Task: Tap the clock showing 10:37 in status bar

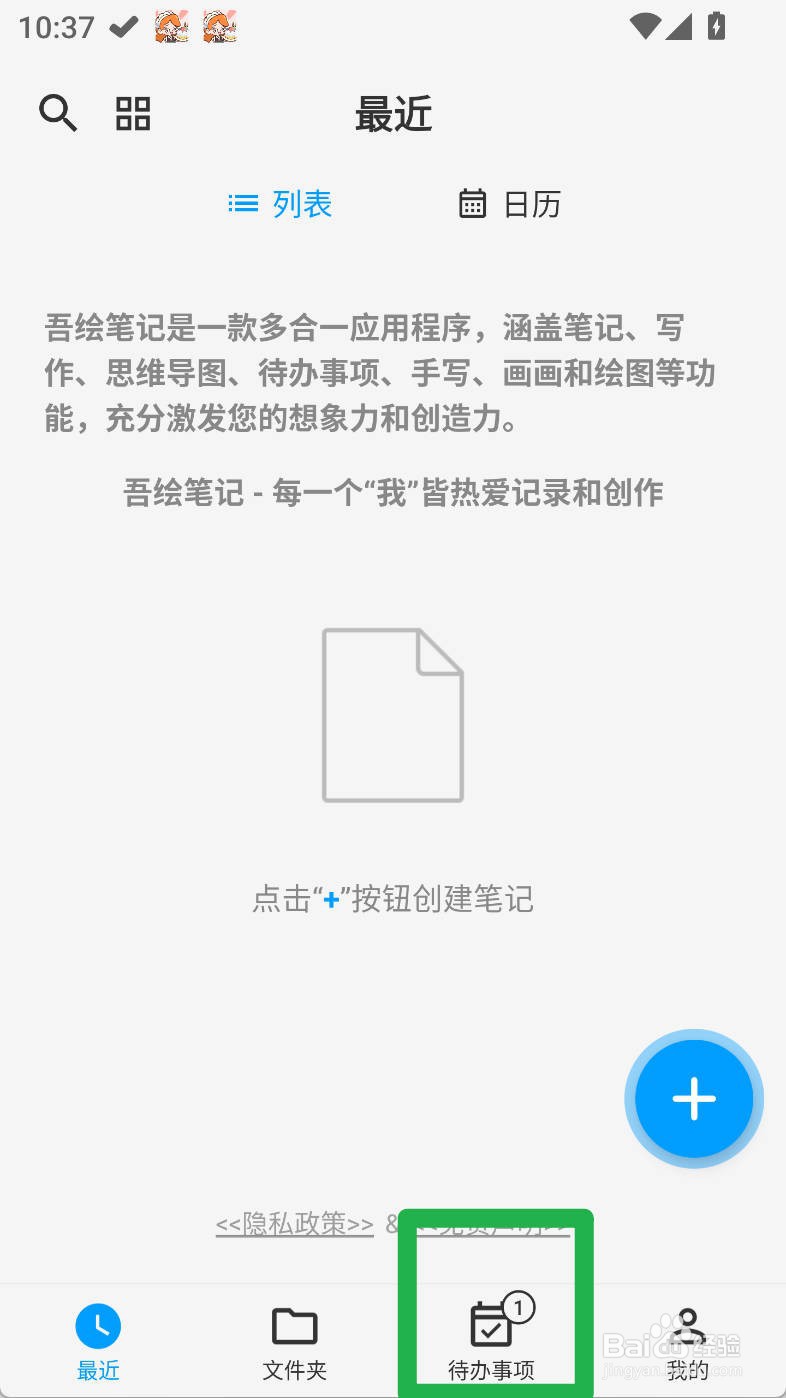Action: (56, 27)
